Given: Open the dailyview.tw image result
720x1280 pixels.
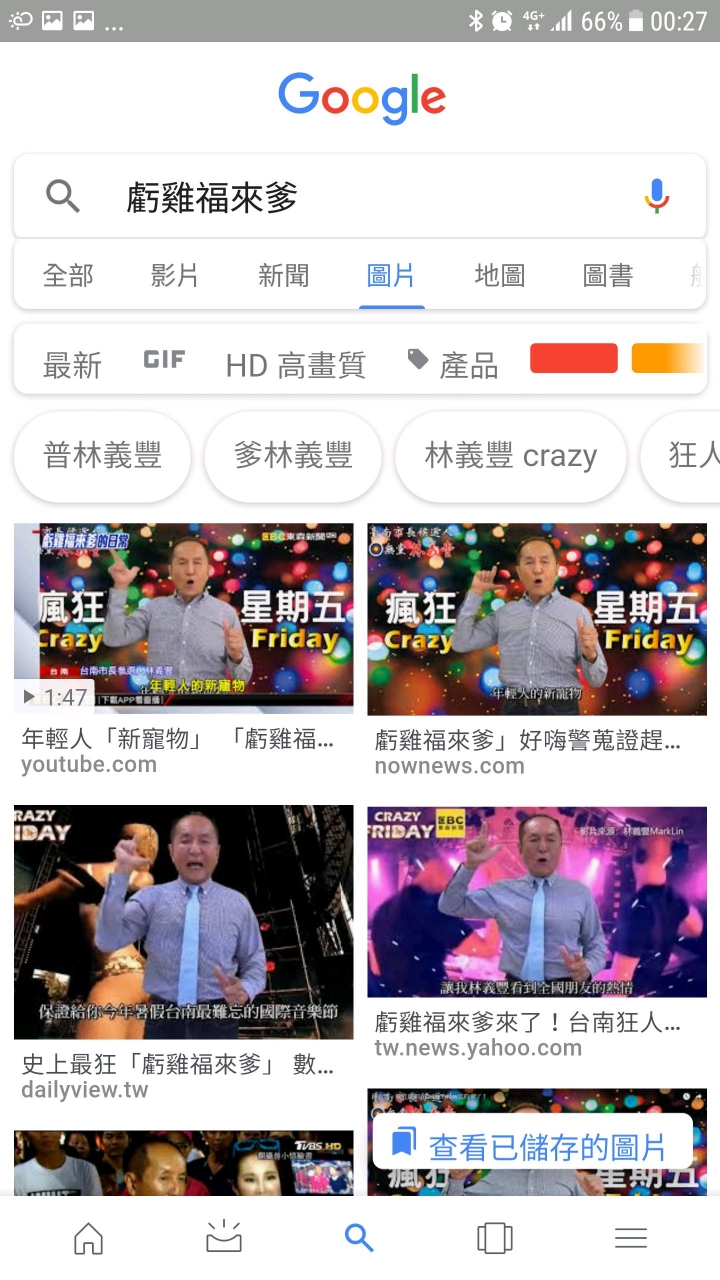Looking at the screenshot, I should (x=183, y=922).
